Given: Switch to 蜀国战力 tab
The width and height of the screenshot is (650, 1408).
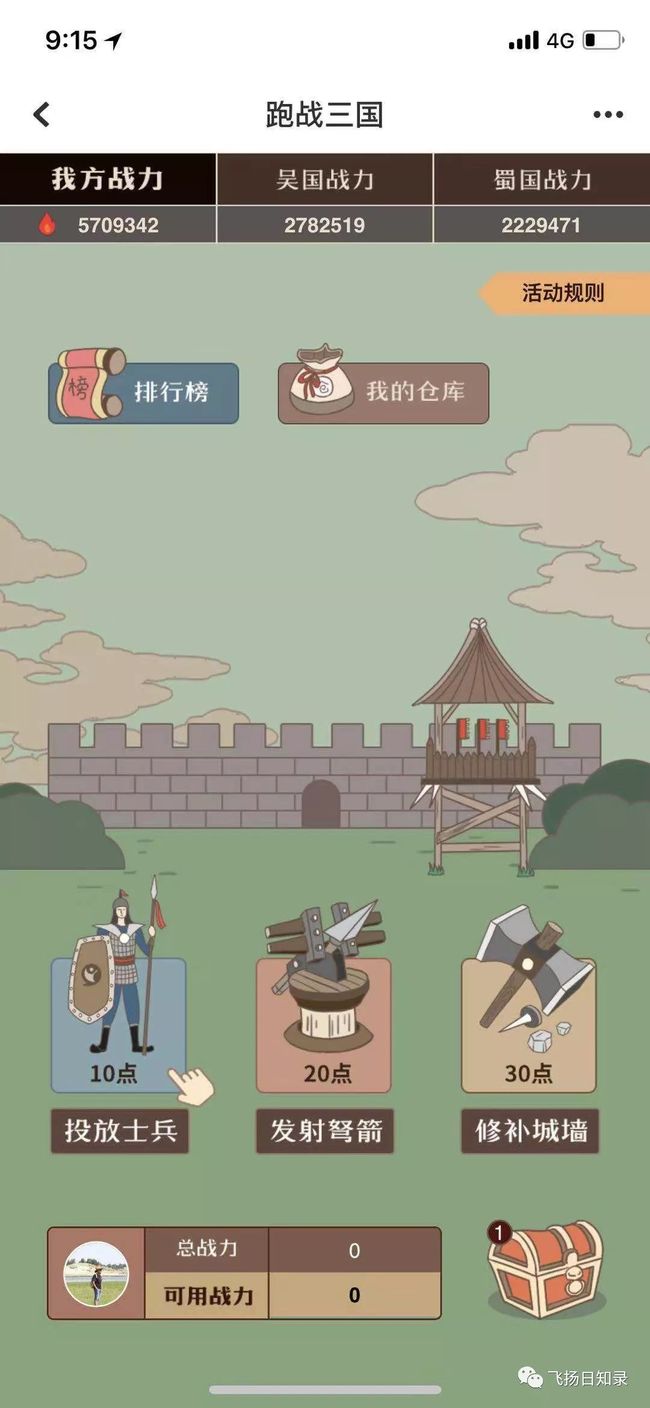Looking at the screenshot, I should pos(542,180).
